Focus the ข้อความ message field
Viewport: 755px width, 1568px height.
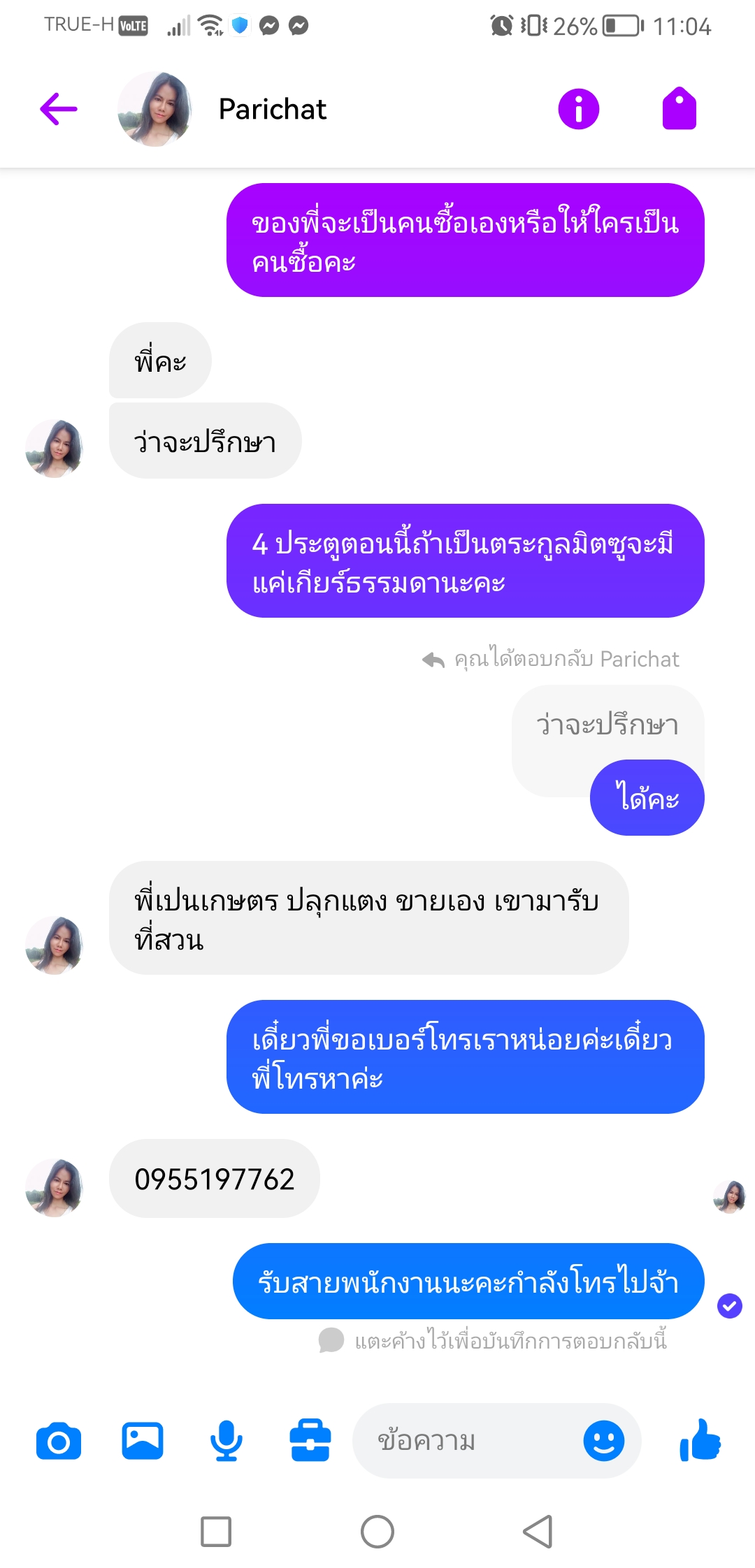click(468, 1441)
